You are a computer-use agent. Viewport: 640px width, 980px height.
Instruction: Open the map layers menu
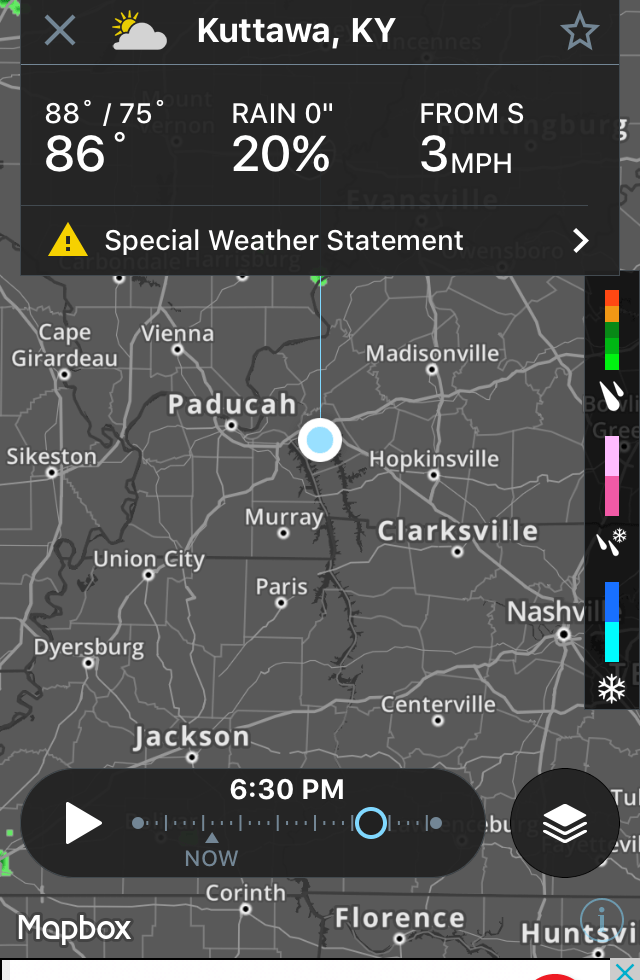coord(565,823)
